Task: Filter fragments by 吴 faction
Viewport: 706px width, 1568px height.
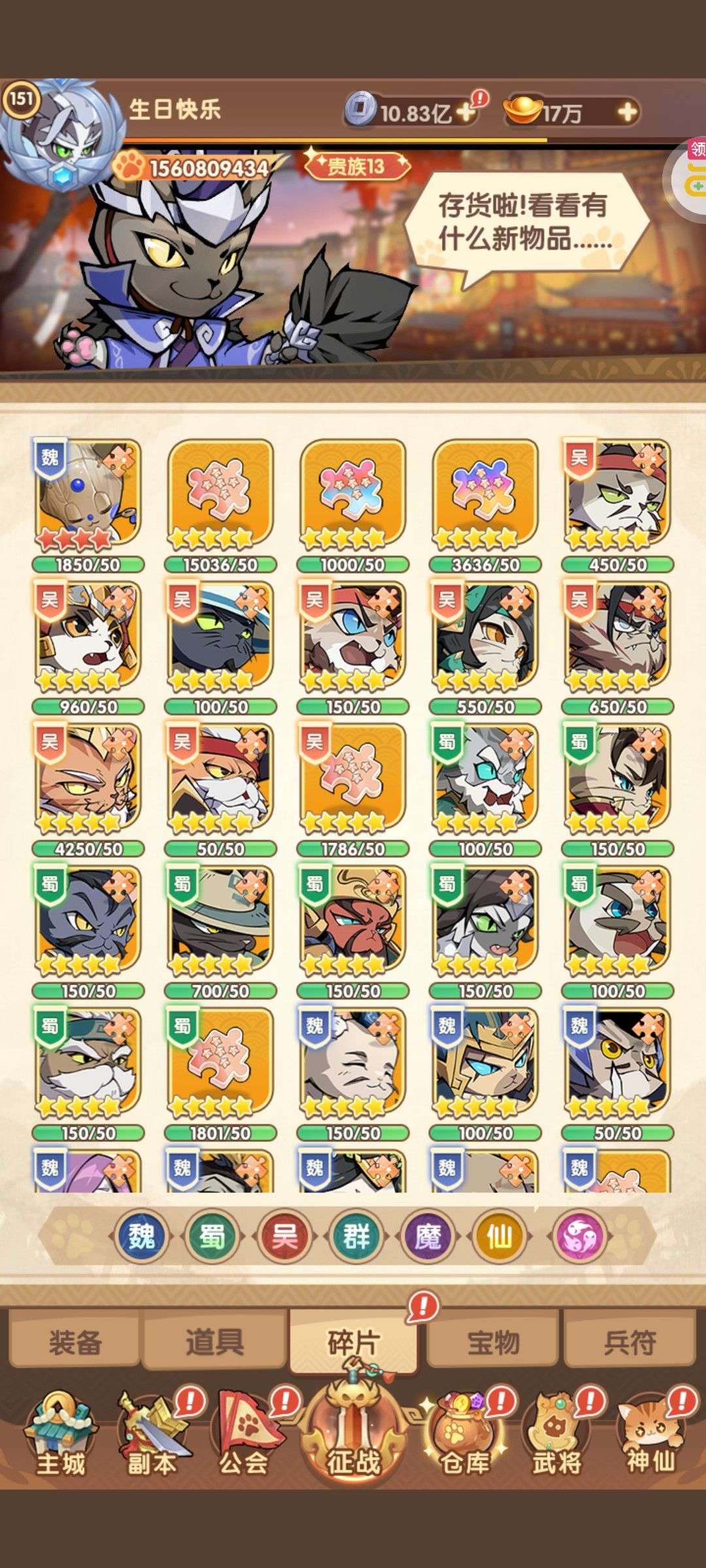Action: [x=284, y=1236]
